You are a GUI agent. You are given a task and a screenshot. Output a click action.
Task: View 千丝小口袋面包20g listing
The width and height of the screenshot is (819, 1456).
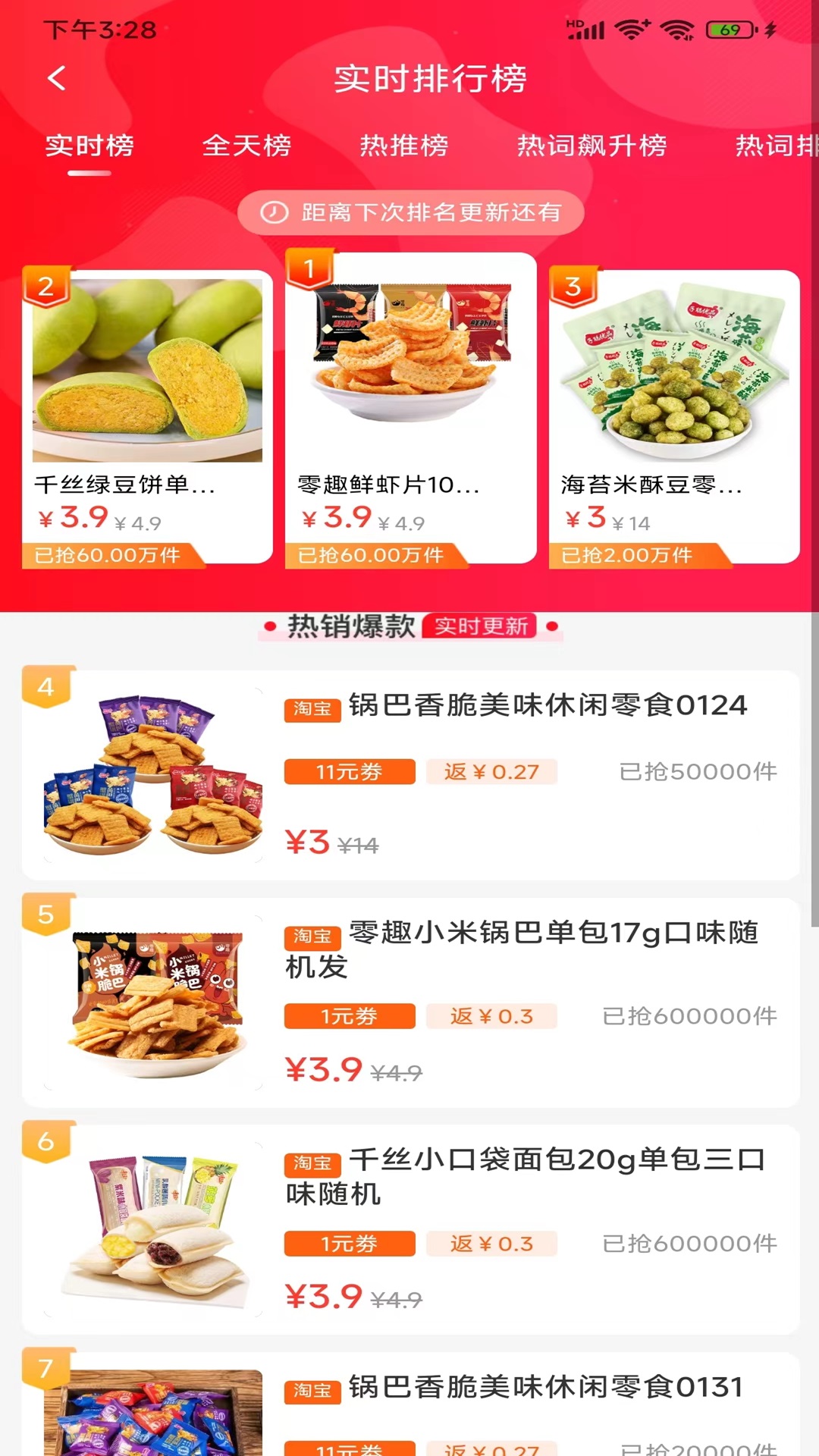(x=410, y=1229)
